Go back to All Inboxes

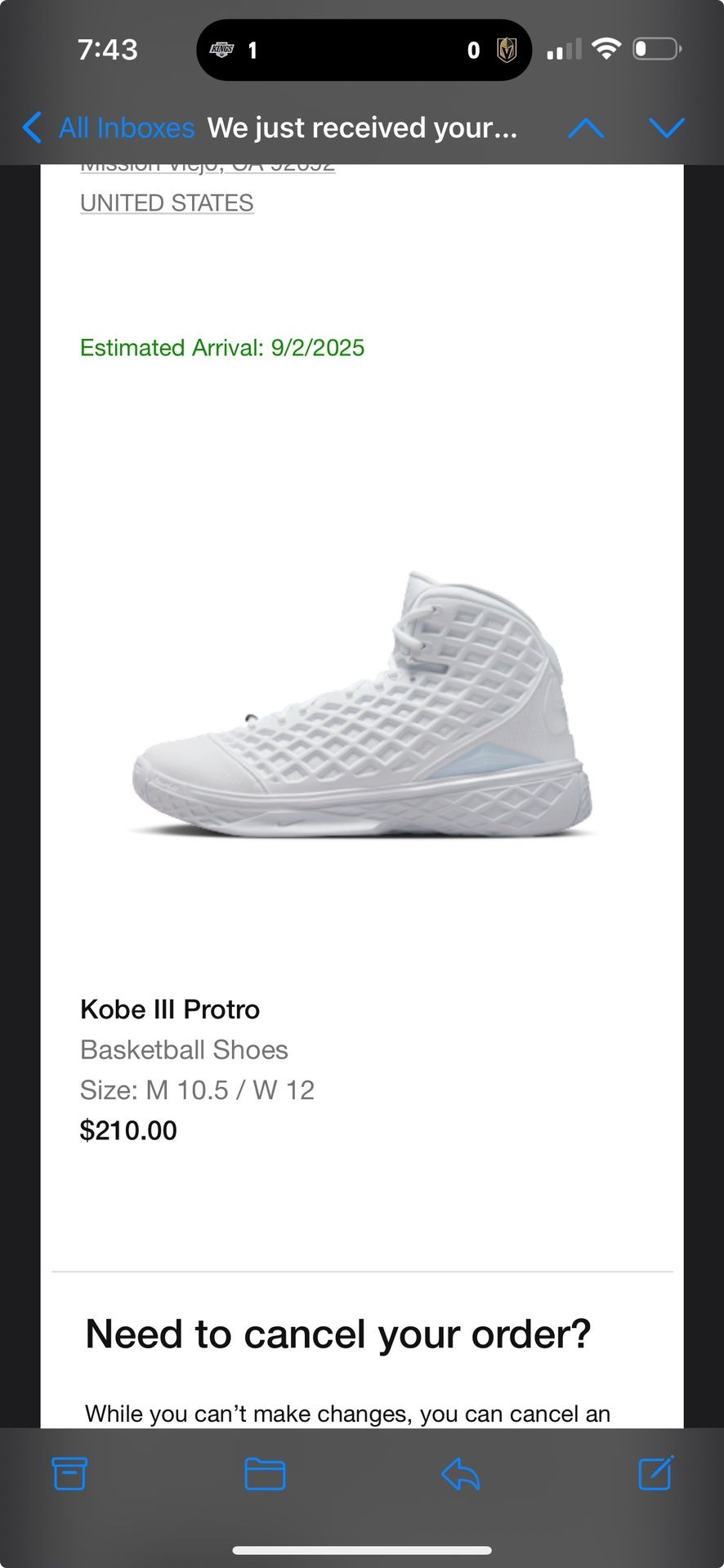pyautogui.click(x=109, y=128)
